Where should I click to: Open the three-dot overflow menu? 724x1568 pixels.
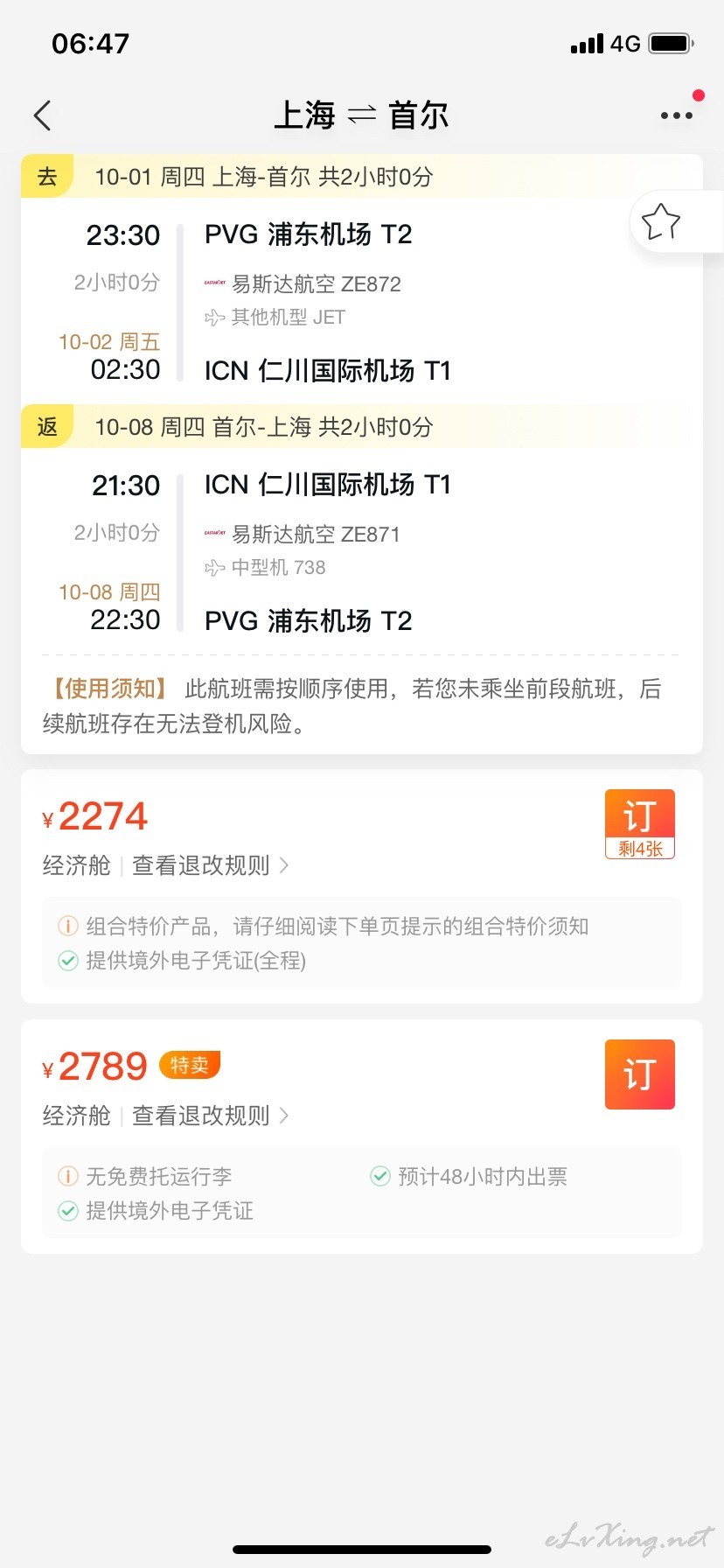tap(677, 115)
